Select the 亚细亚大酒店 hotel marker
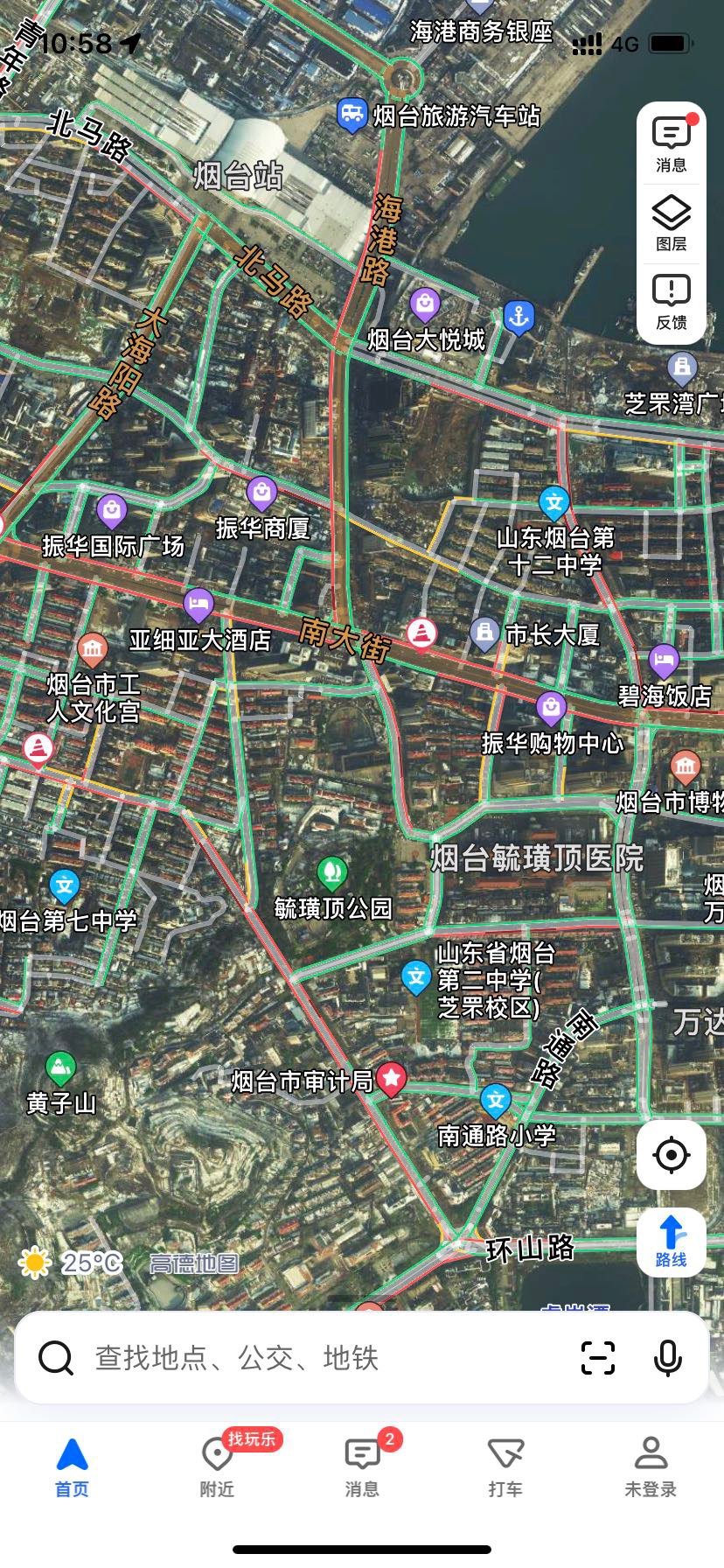The width and height of the screenshot is (724, 1568). coord(198,605)
